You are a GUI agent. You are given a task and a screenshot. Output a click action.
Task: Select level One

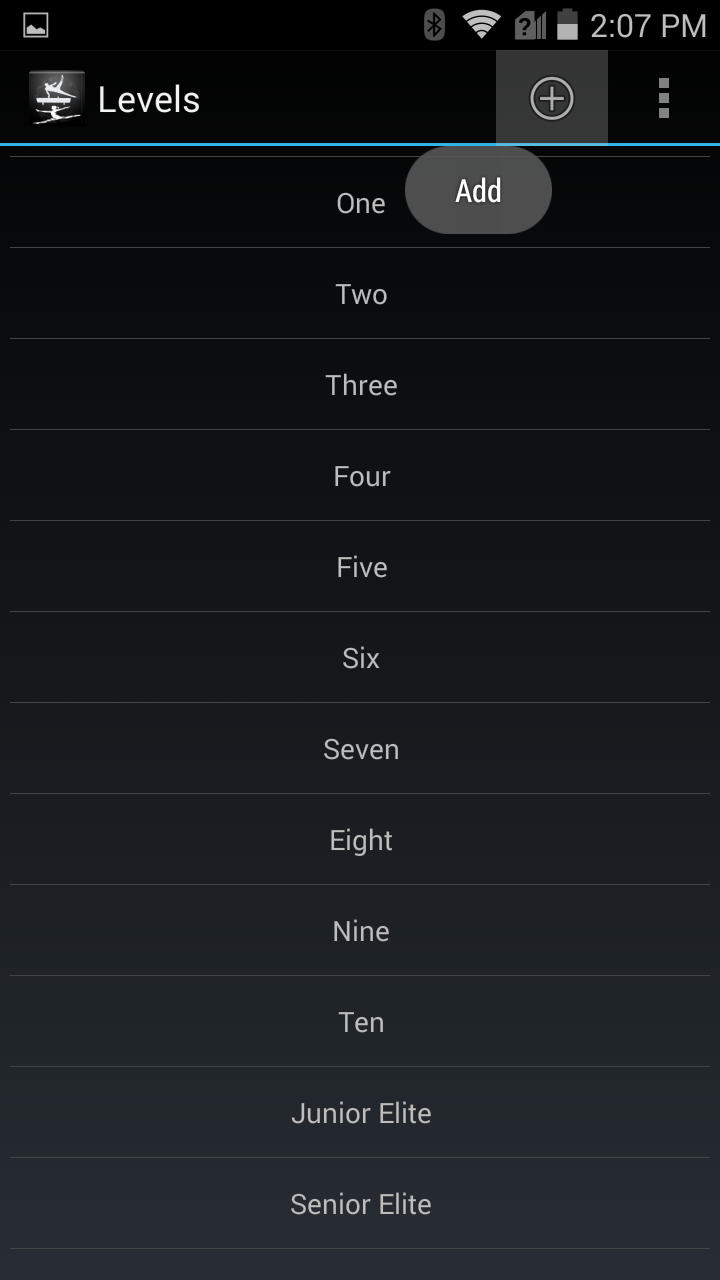360,203
